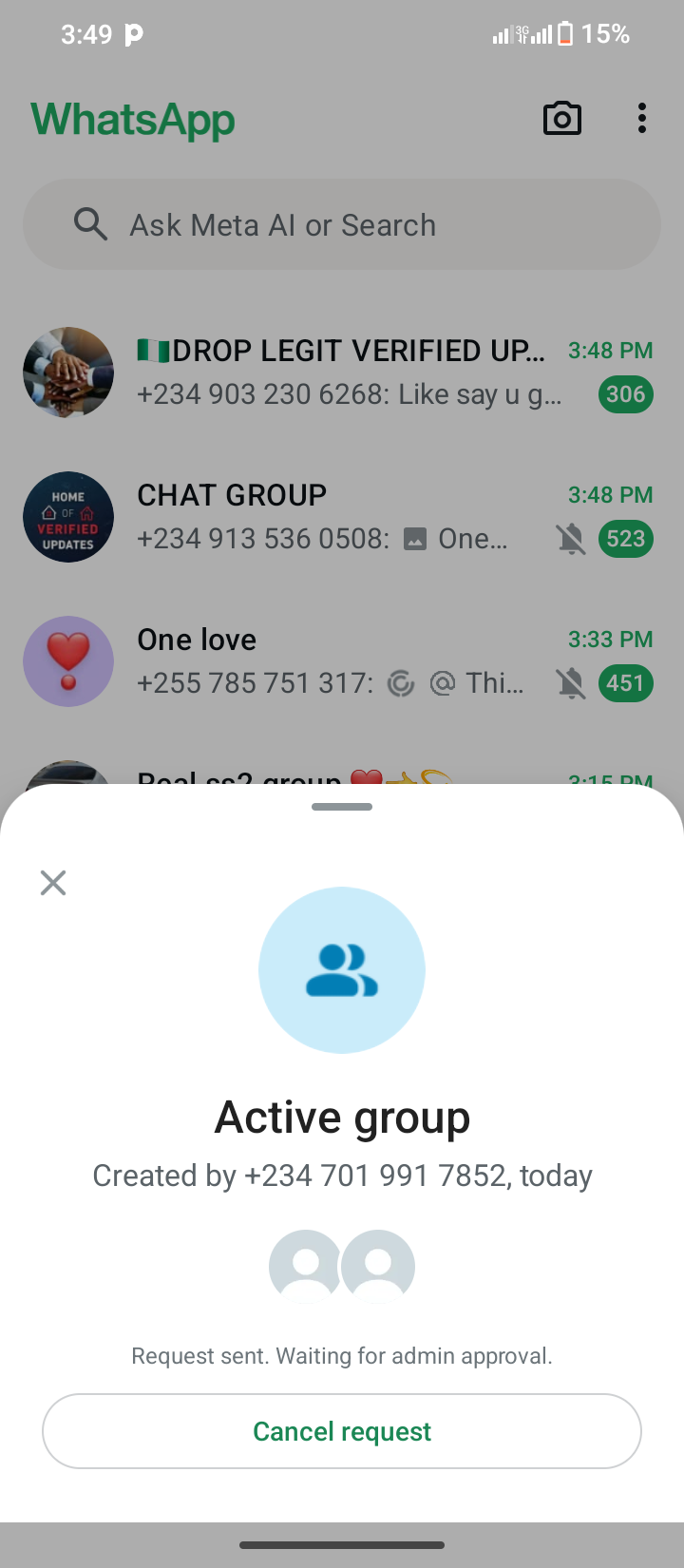Viewport: 684px width, 1568px height.
Task: Tap the Ask Meta AI or Search box
Action: pos(342,225)
